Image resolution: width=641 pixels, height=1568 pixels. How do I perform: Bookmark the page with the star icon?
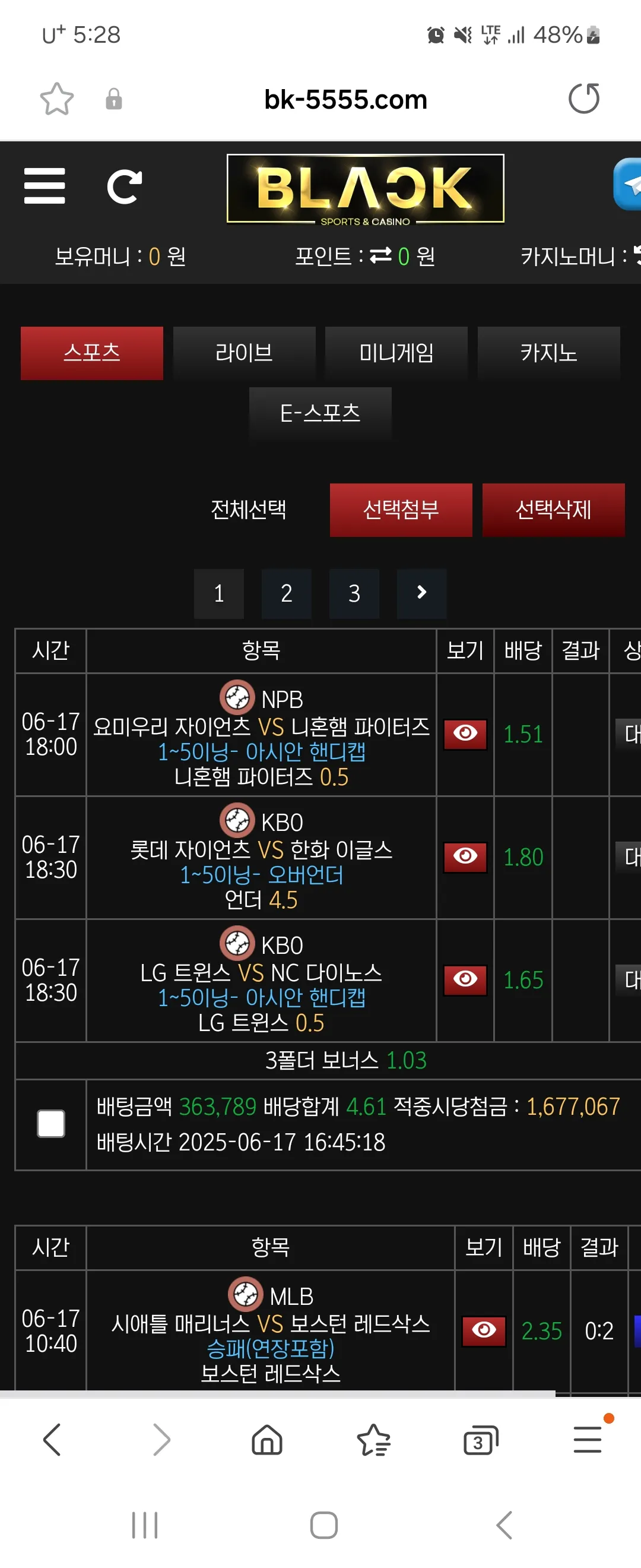click(56, 99)
